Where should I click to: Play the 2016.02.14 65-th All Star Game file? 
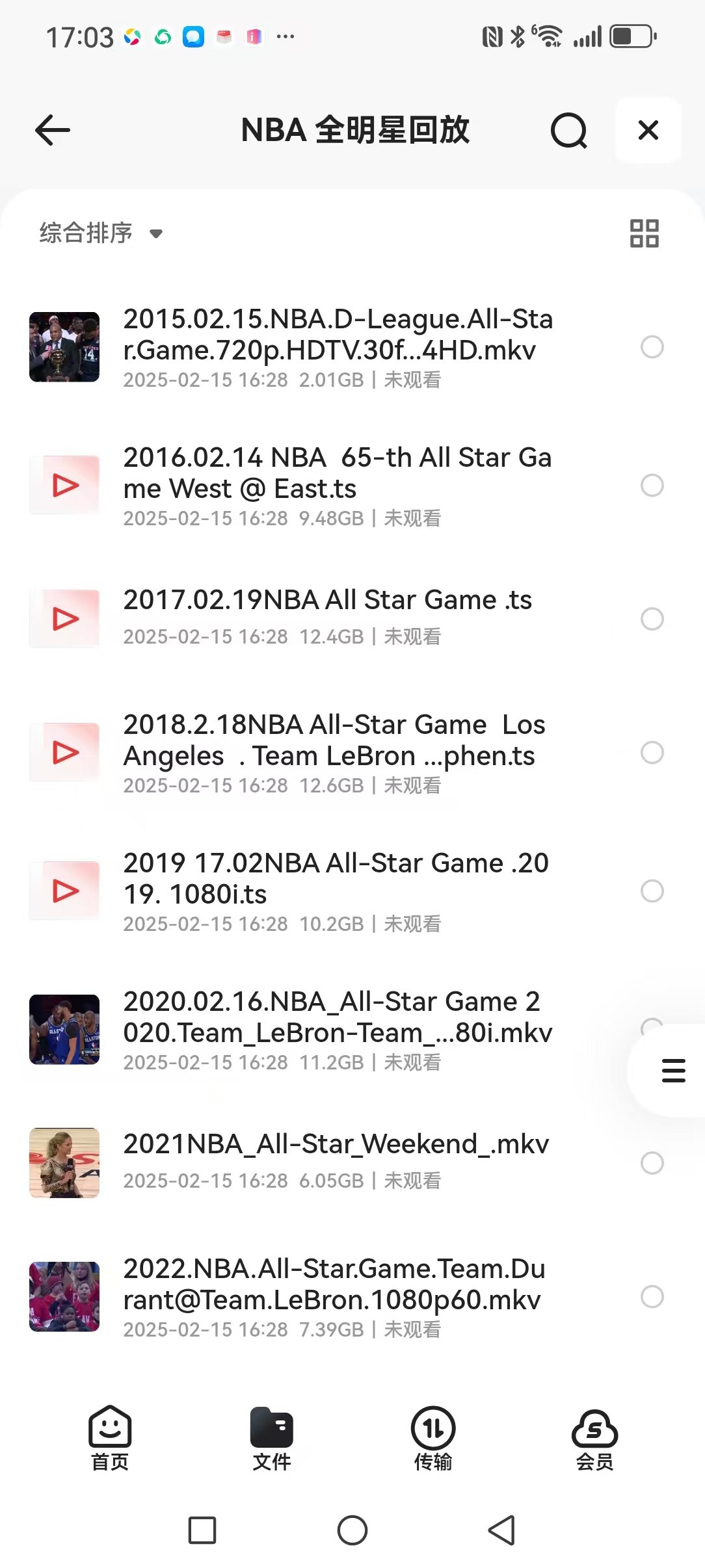coord(338,473)
